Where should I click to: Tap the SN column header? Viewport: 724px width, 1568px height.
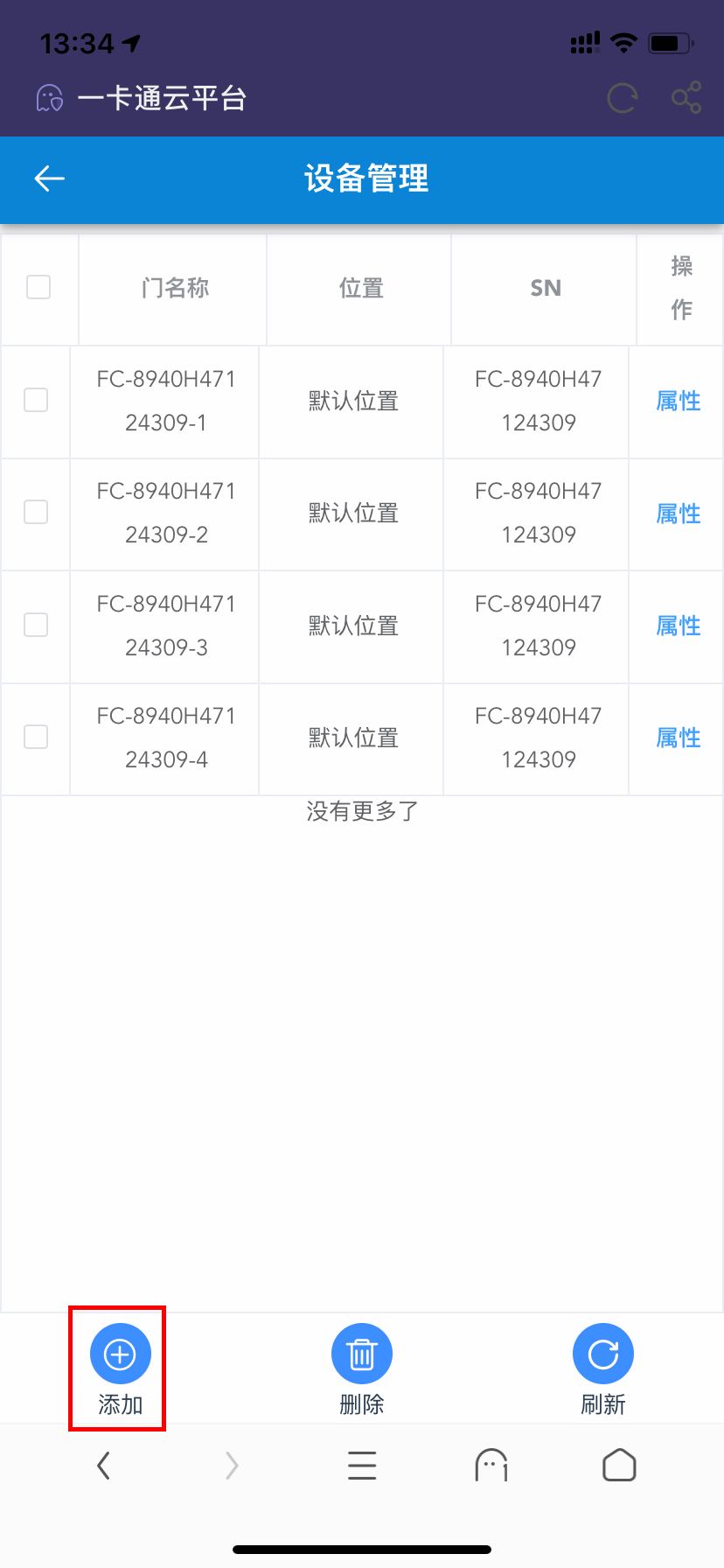[544, 287]
